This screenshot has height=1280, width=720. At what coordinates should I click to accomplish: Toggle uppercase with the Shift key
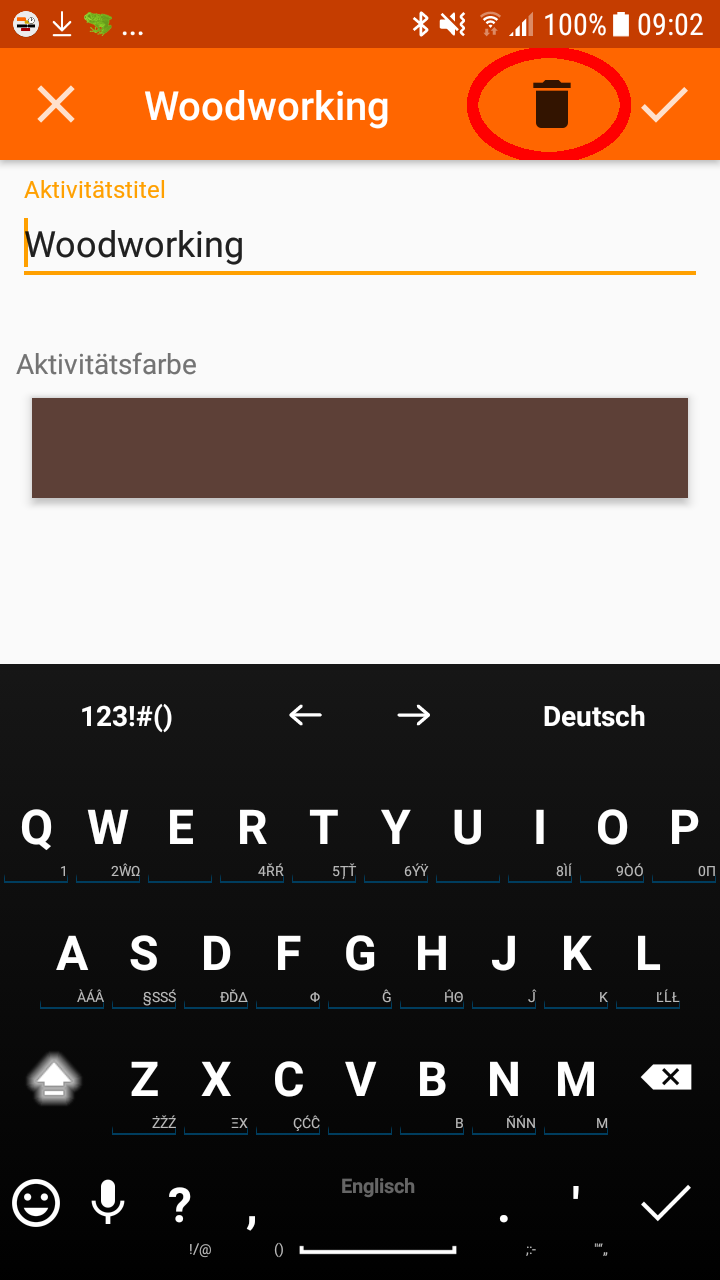pyautogui.click(x=54, y=1078)
